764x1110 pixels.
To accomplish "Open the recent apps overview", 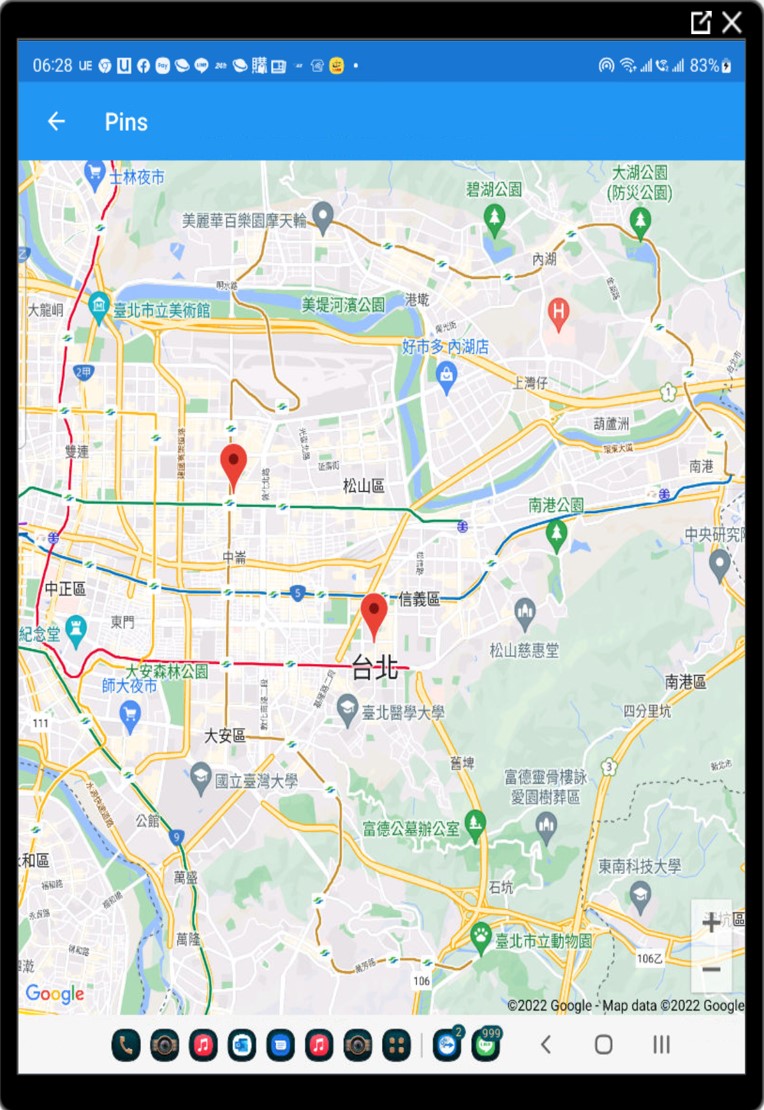I will coord(661,1045).
